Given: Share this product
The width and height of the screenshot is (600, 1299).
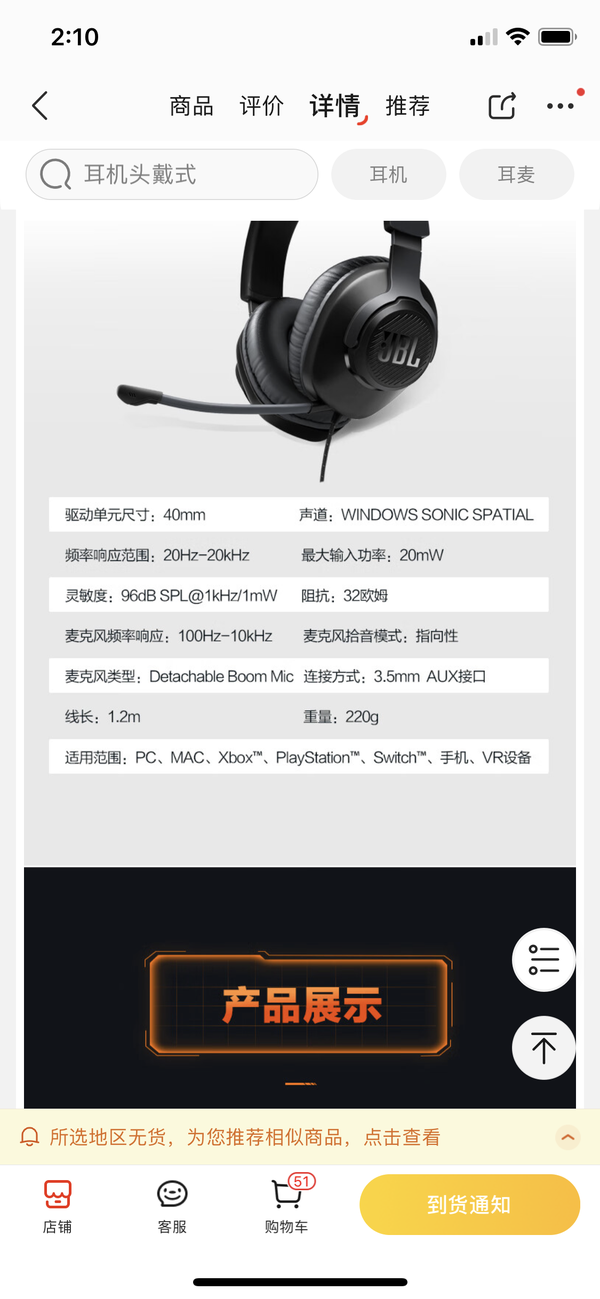Looking at the screenshot, I should pos(502,106).
